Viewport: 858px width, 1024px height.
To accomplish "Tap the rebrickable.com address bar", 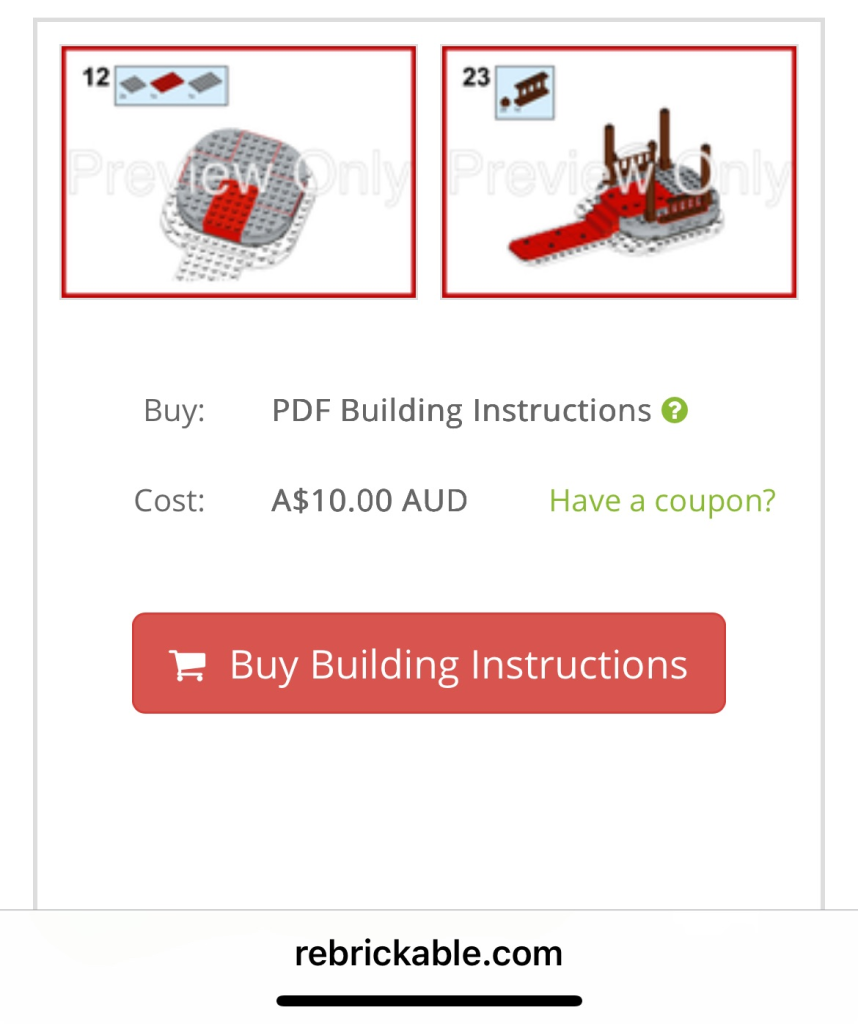I will point(428,953).
